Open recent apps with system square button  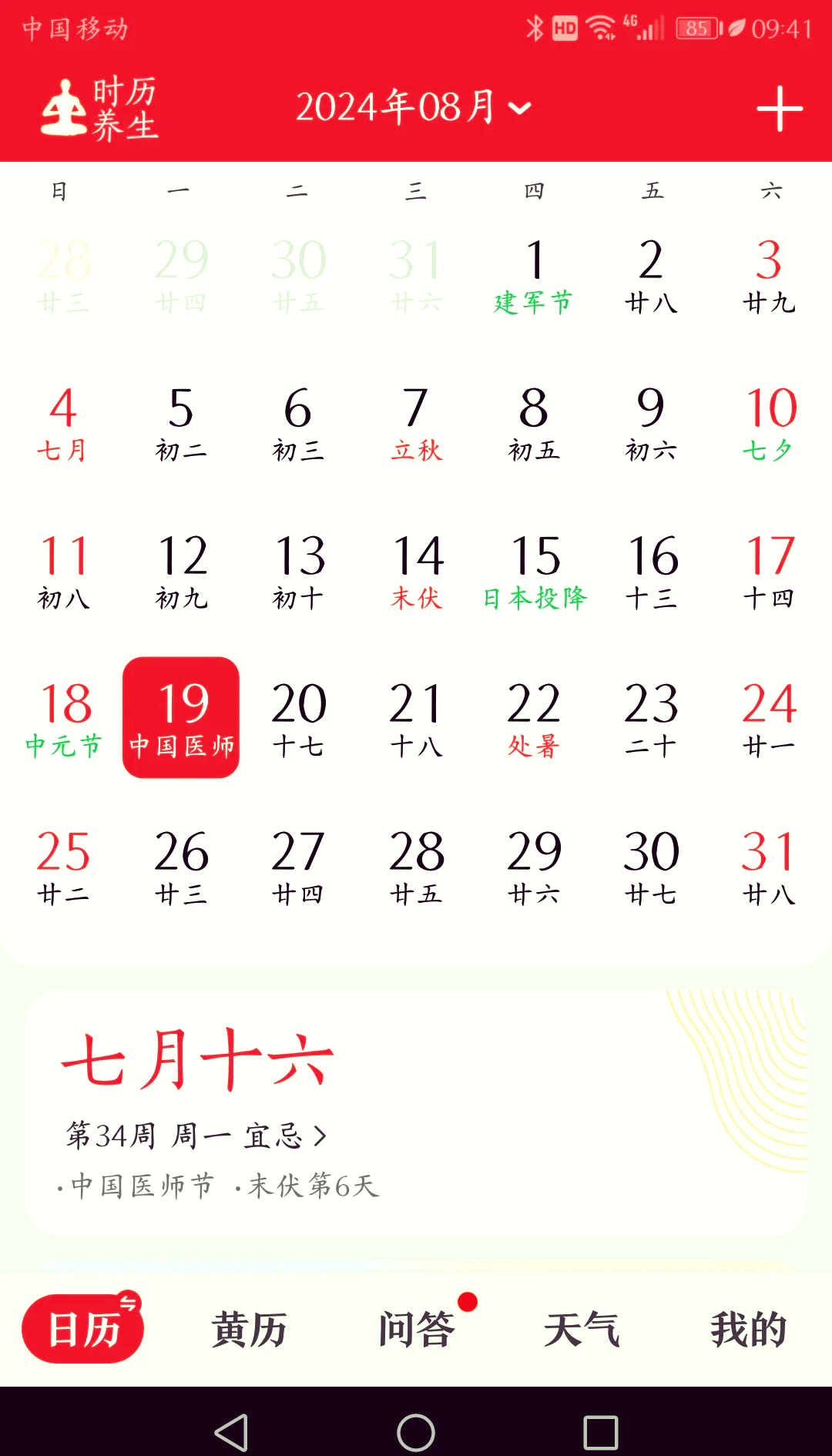(600, 1432)
